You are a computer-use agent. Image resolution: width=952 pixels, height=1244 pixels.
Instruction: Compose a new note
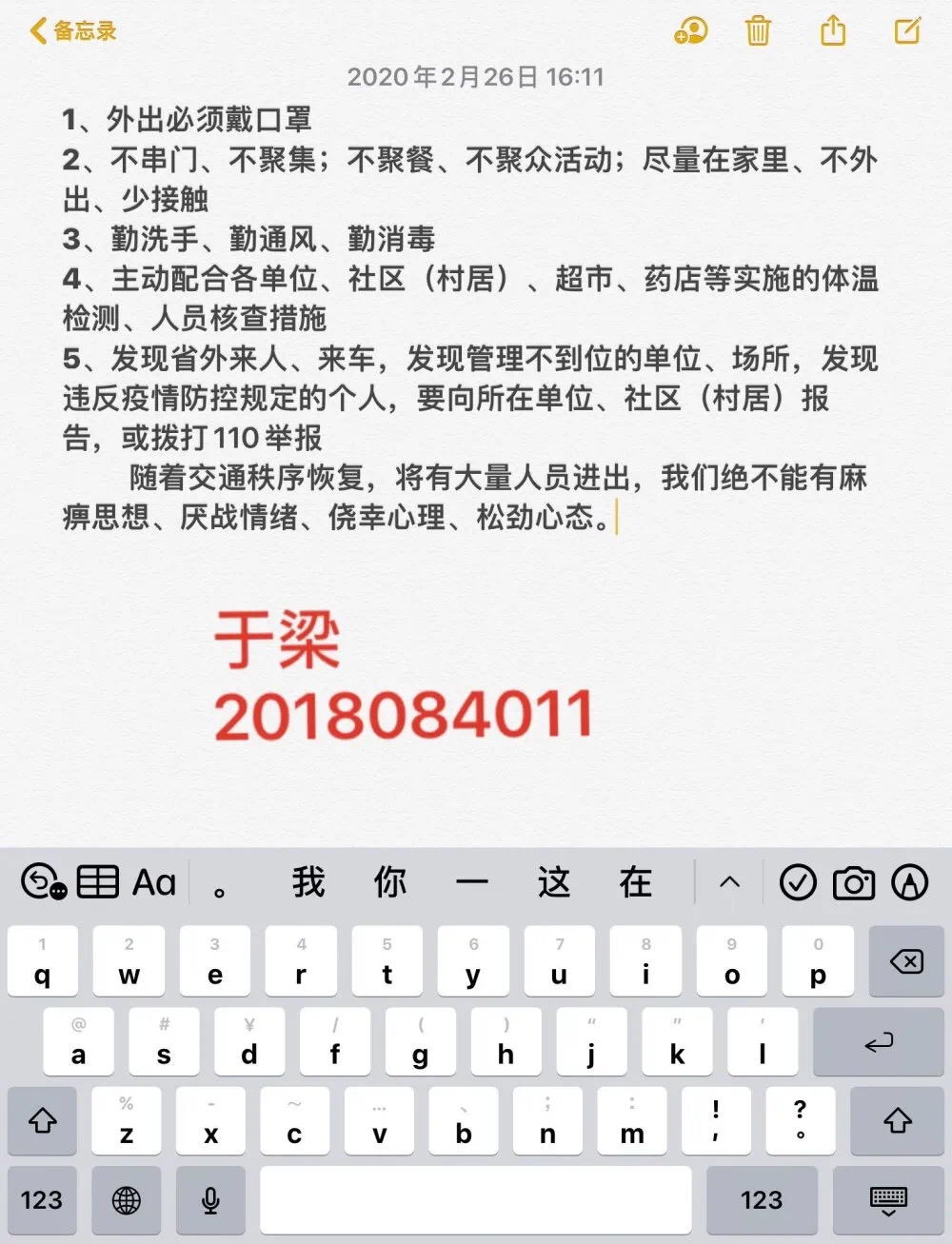click(907, 30)
